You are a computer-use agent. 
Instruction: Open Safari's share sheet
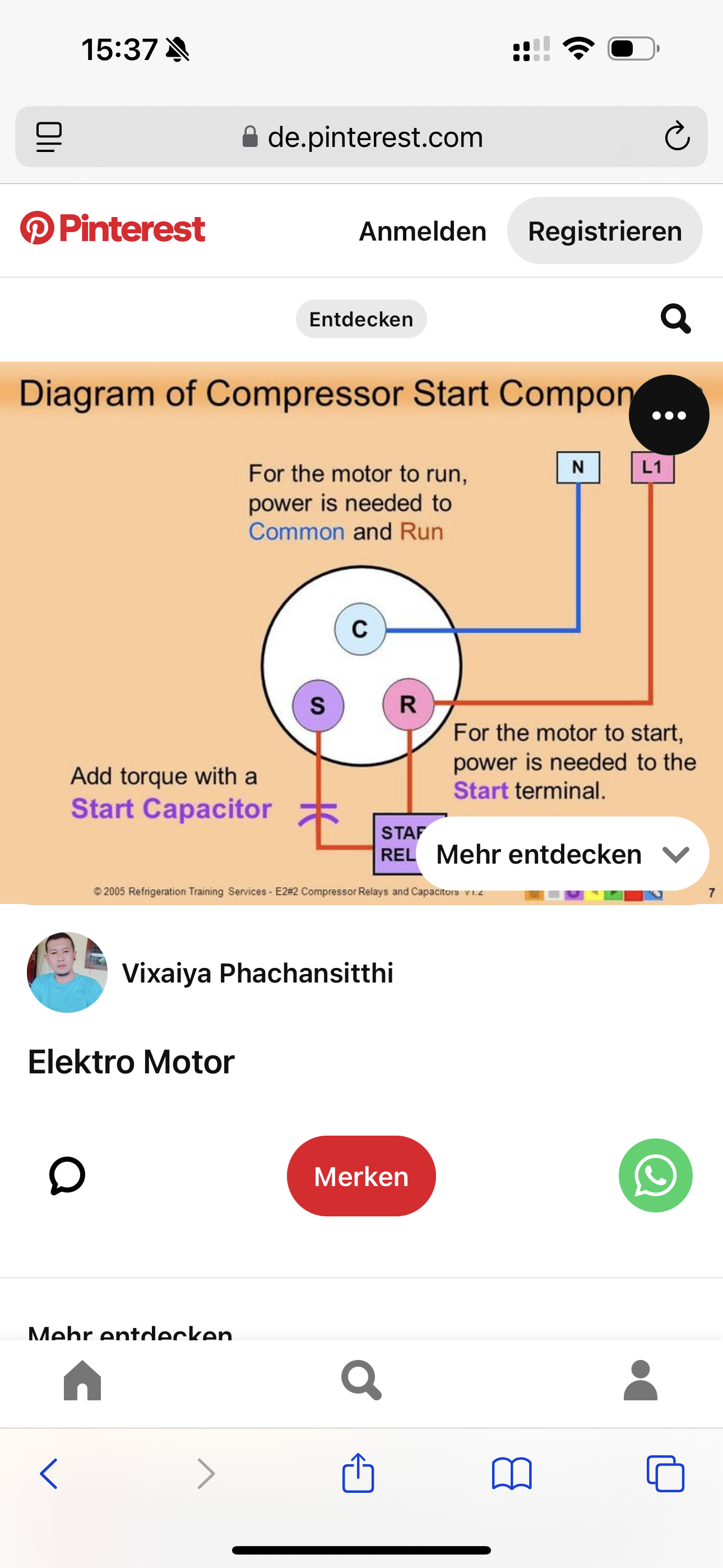point(358,1473)
